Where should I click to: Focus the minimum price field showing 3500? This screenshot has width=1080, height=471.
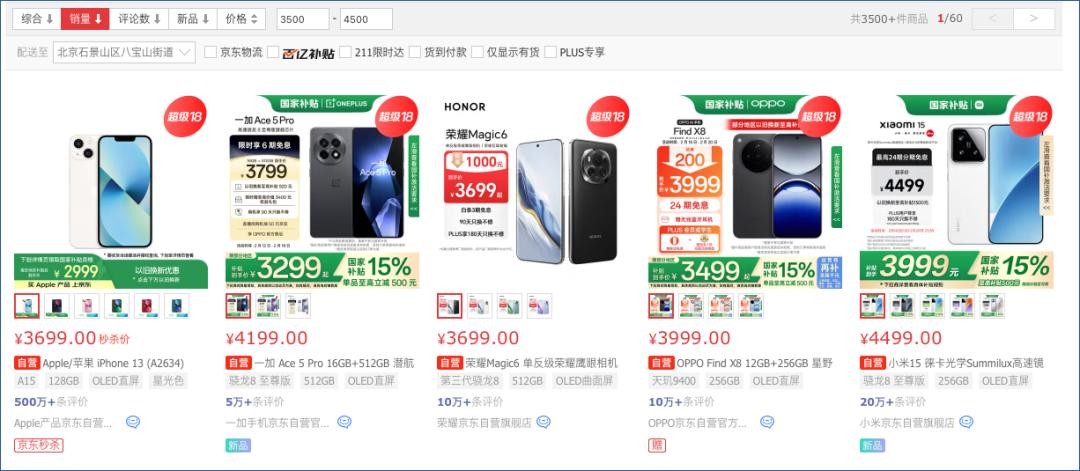click(302, 19)
